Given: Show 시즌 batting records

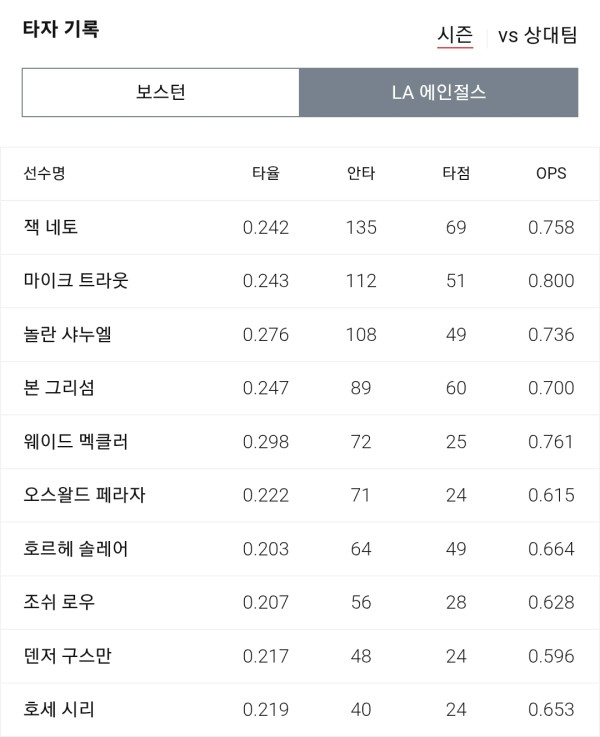Looking at the screenshot, I should [x=455, y=35].
